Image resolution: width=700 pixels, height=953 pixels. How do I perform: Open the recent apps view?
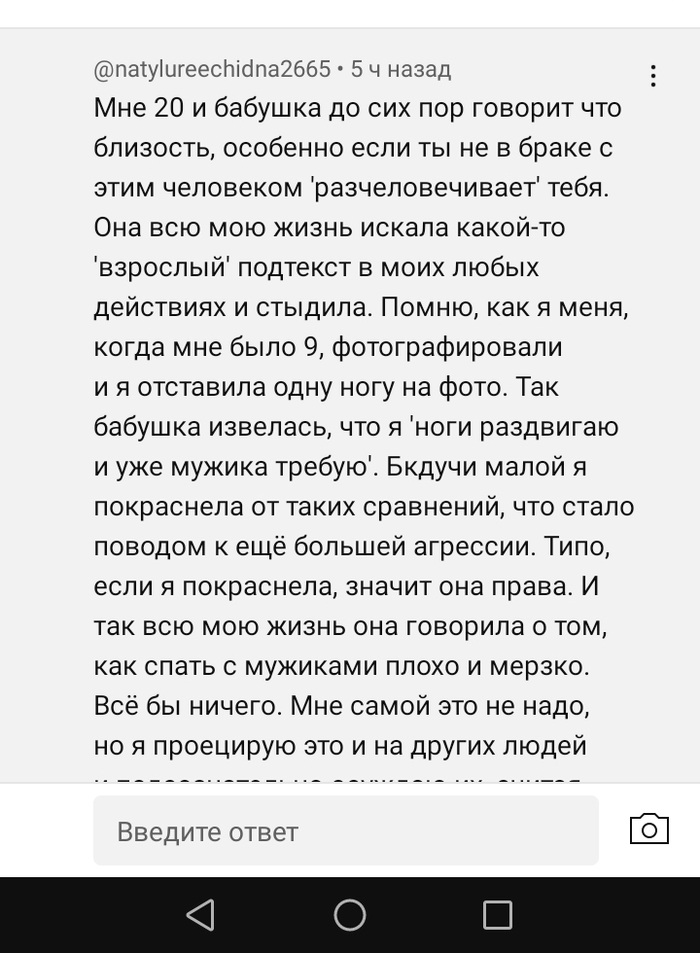[497, 914]
